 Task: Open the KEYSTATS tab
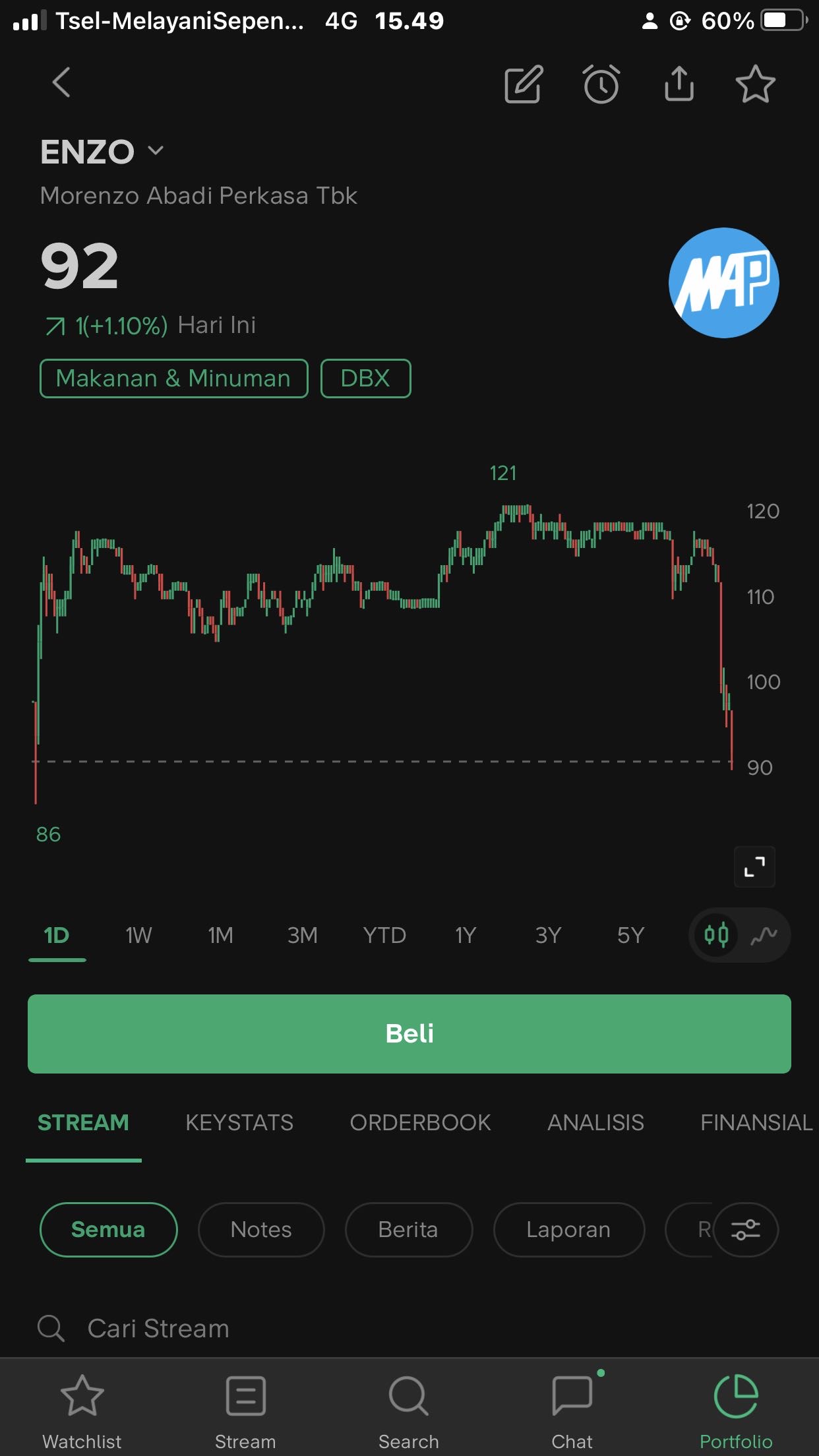pos(239,1122)
